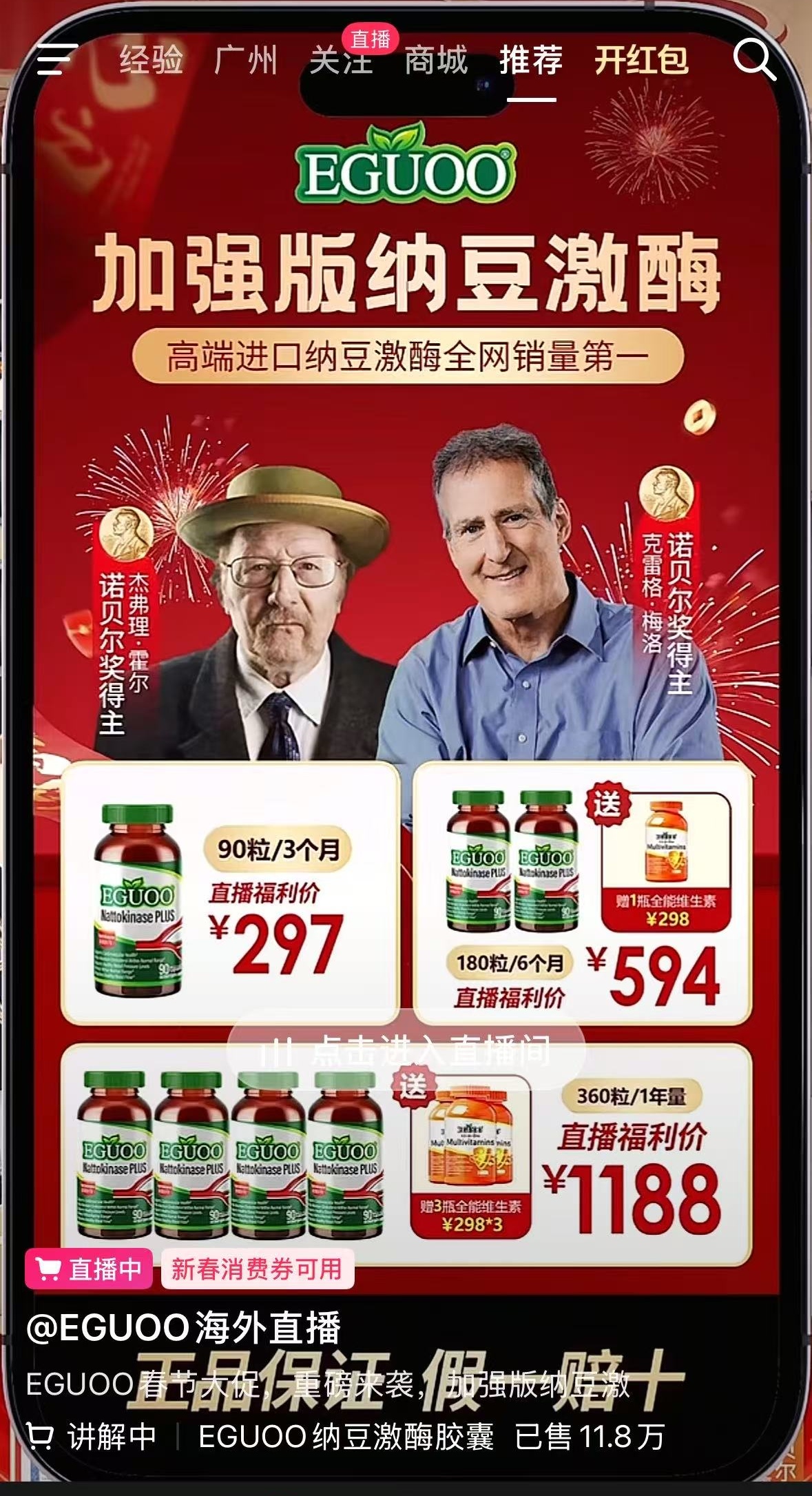The image size is (812, 1496).
Task: Open the 关注 tab with live badge
Action: (x=342, y=61)
